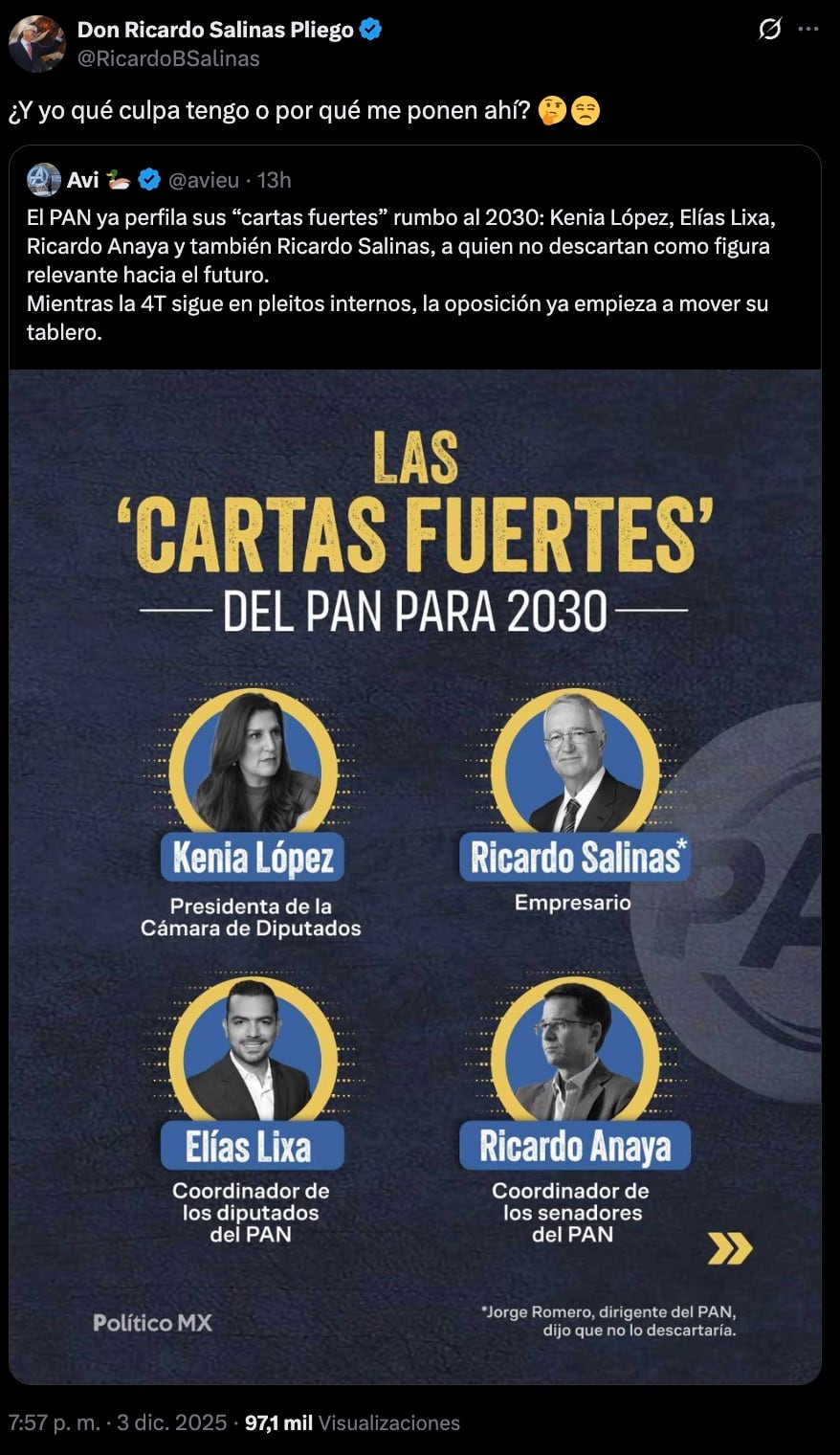Viewport: 840px width, 1455px height.
Task: Click the verified badge next to Don Ricardo Salinas Pliego
Action: pyautogui.click(x=371, y=29)
